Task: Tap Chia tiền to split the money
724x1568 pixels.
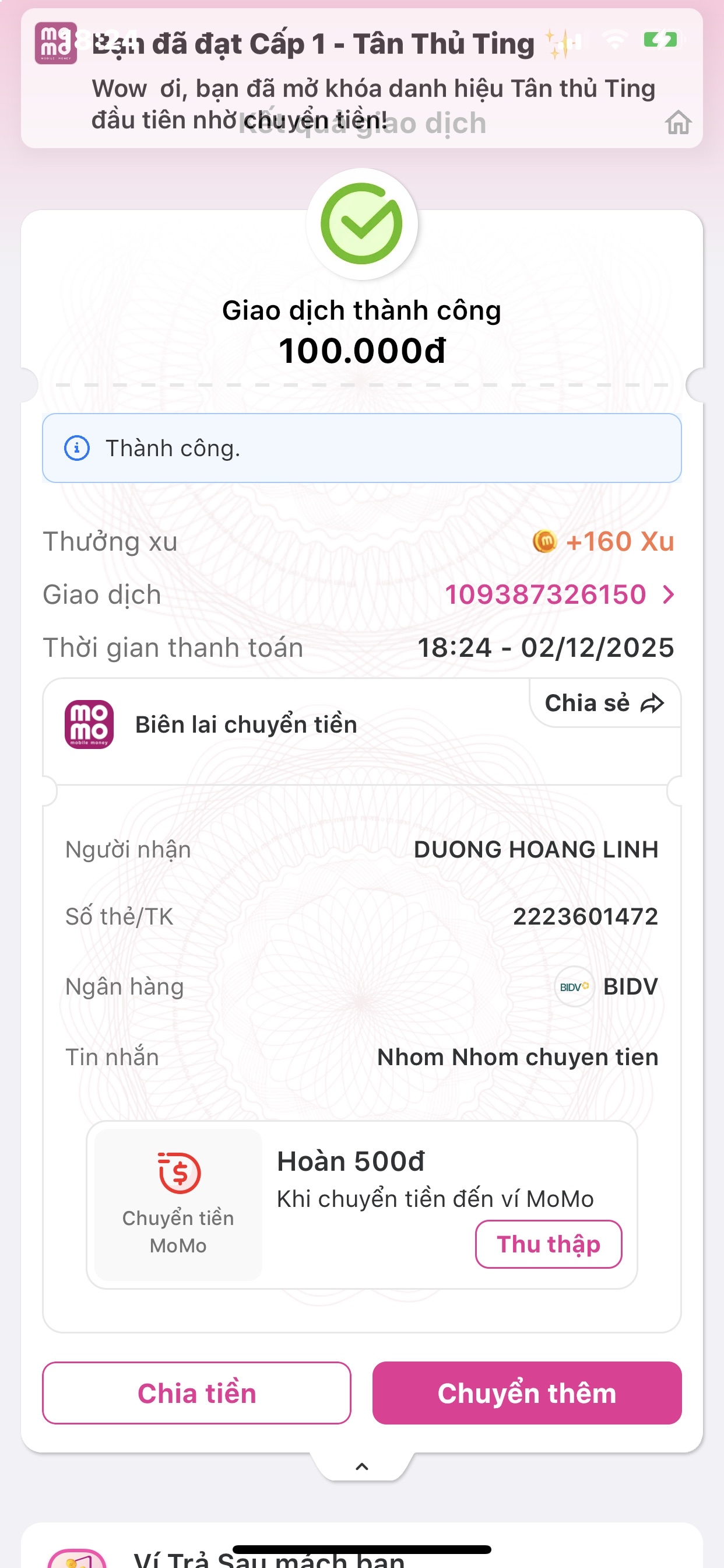Action: [x=196, y=1392]
